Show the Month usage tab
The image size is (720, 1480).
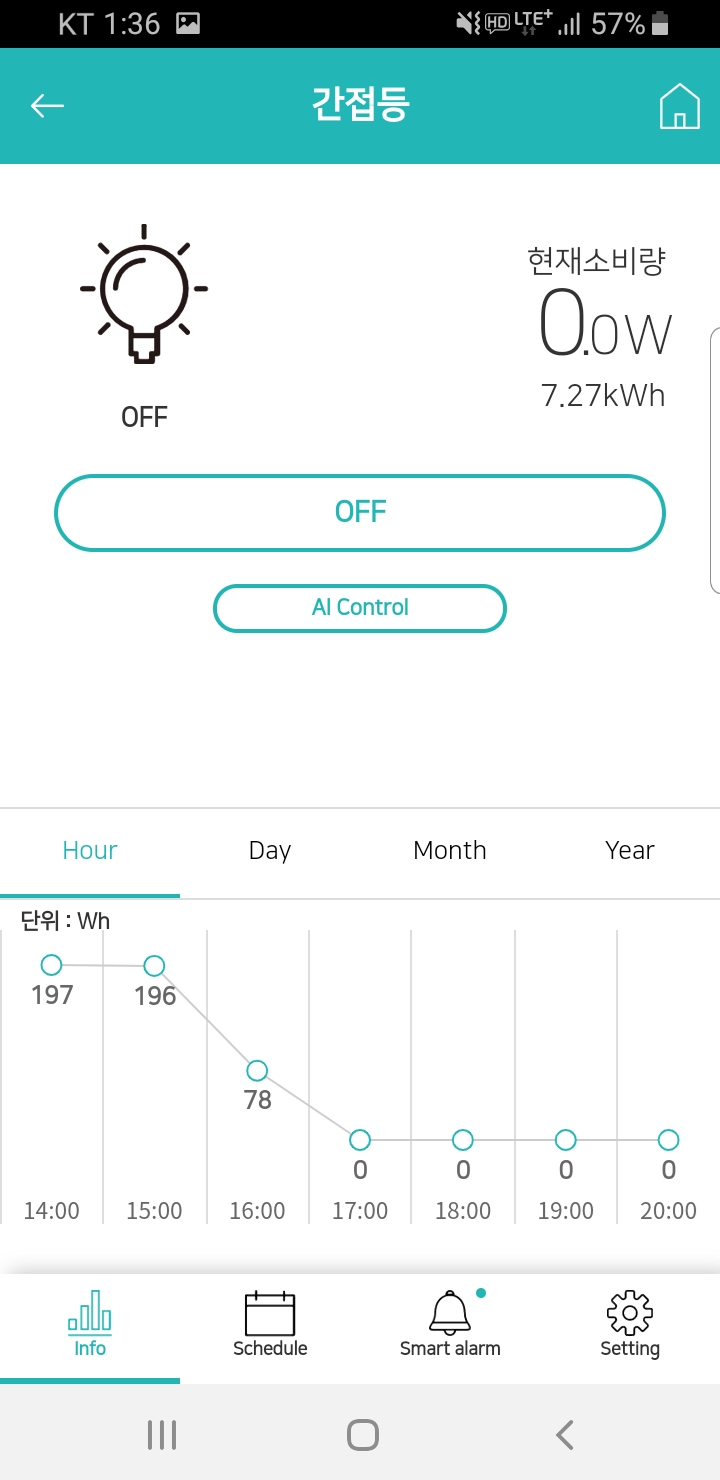[x=450, y=851]
